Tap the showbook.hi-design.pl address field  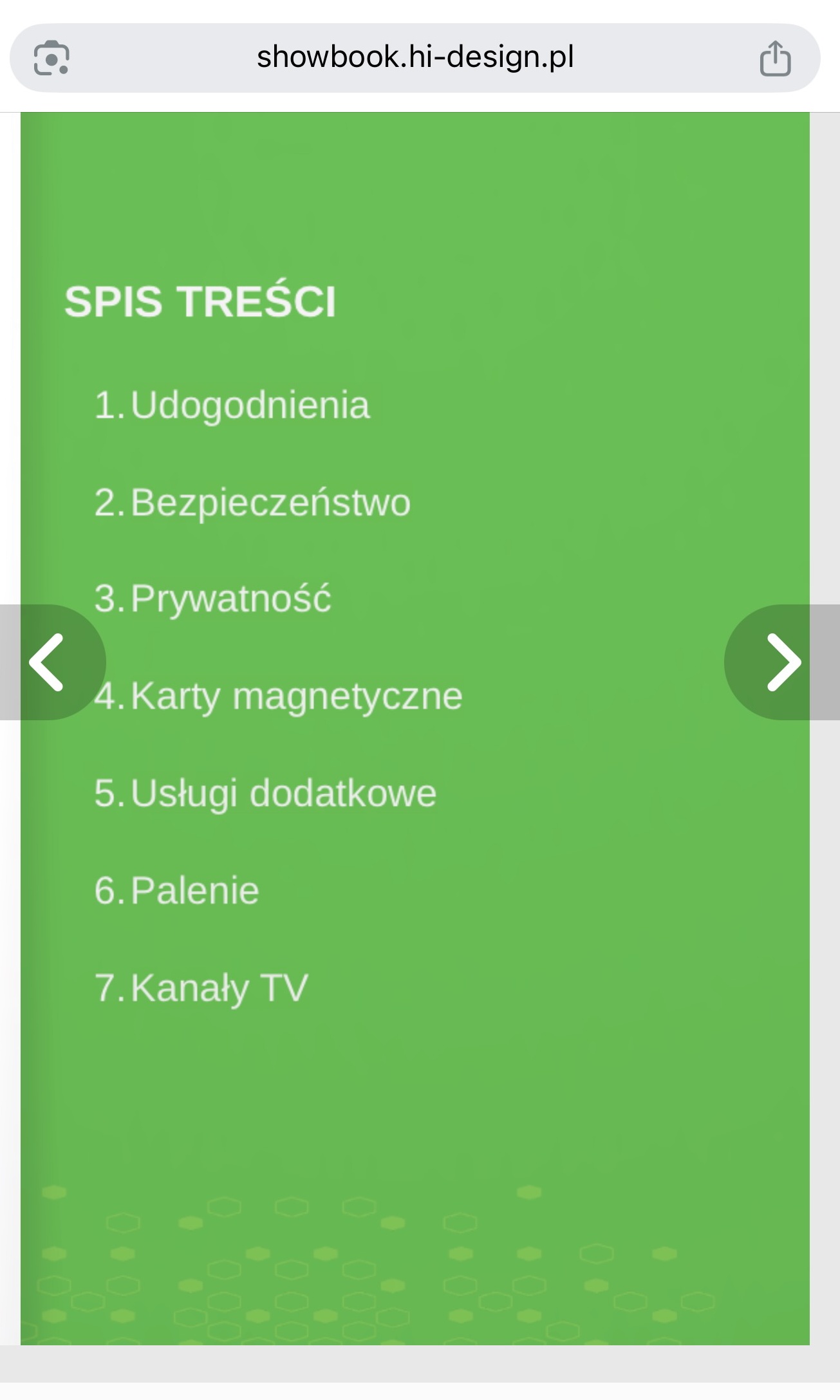[x=415, y=57]
